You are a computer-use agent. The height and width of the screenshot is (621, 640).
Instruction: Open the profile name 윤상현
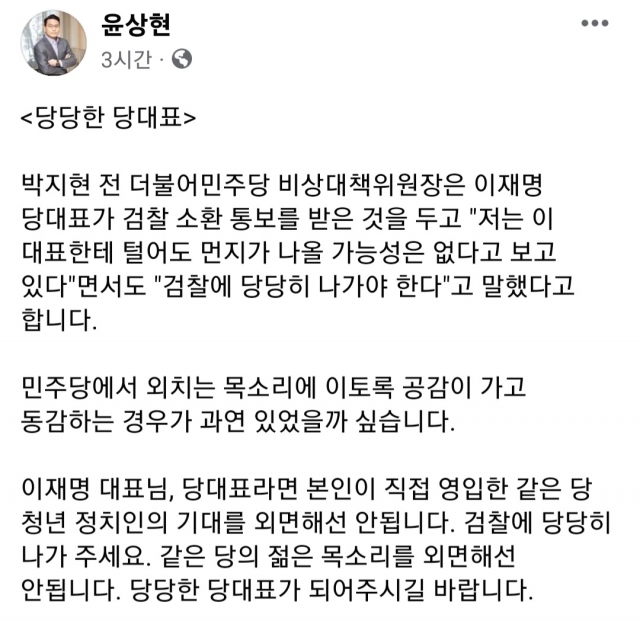[x=136, y=26]
